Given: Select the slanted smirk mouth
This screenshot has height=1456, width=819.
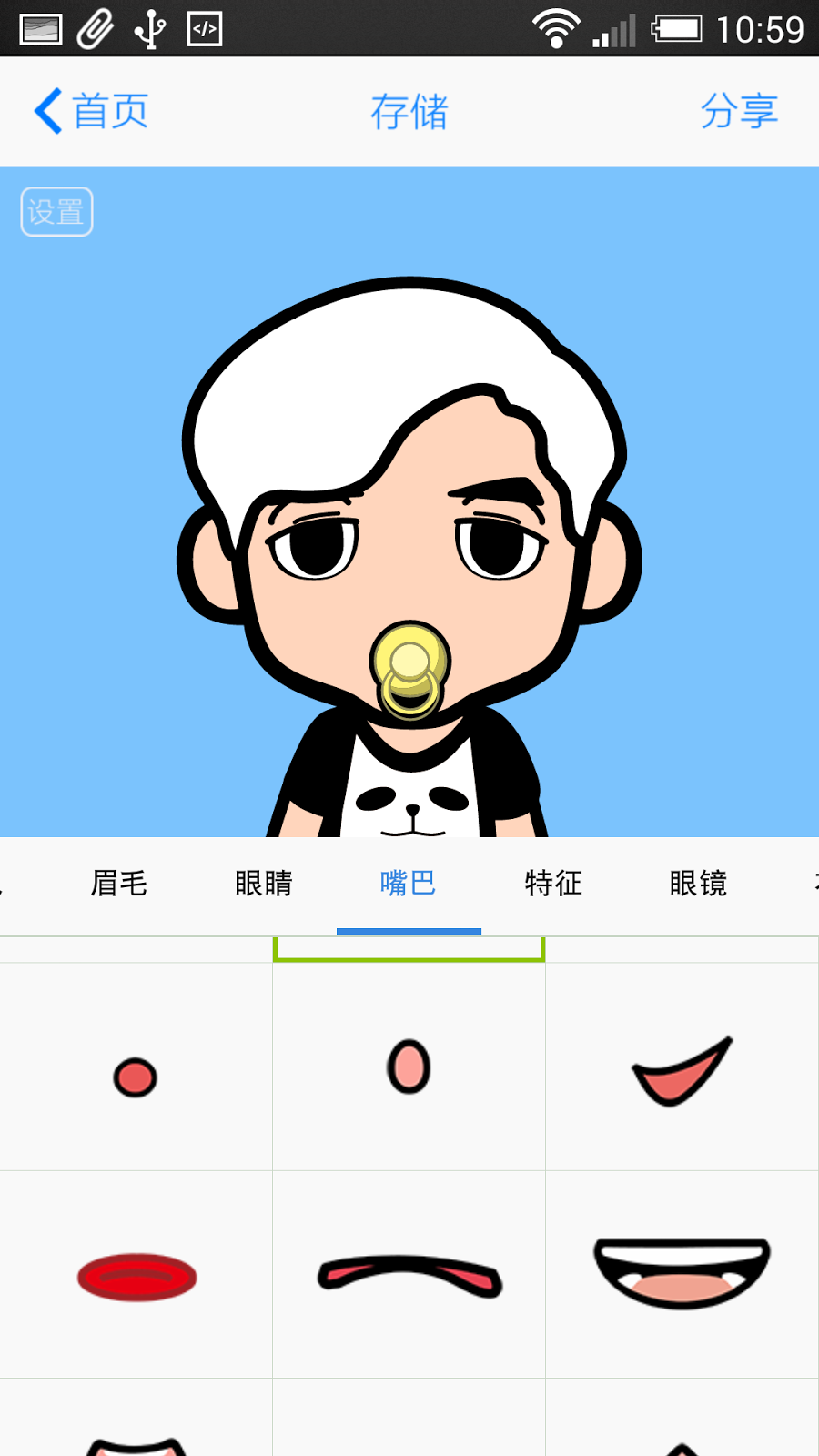Looking at the screenshot, I should coord(682,1070).
